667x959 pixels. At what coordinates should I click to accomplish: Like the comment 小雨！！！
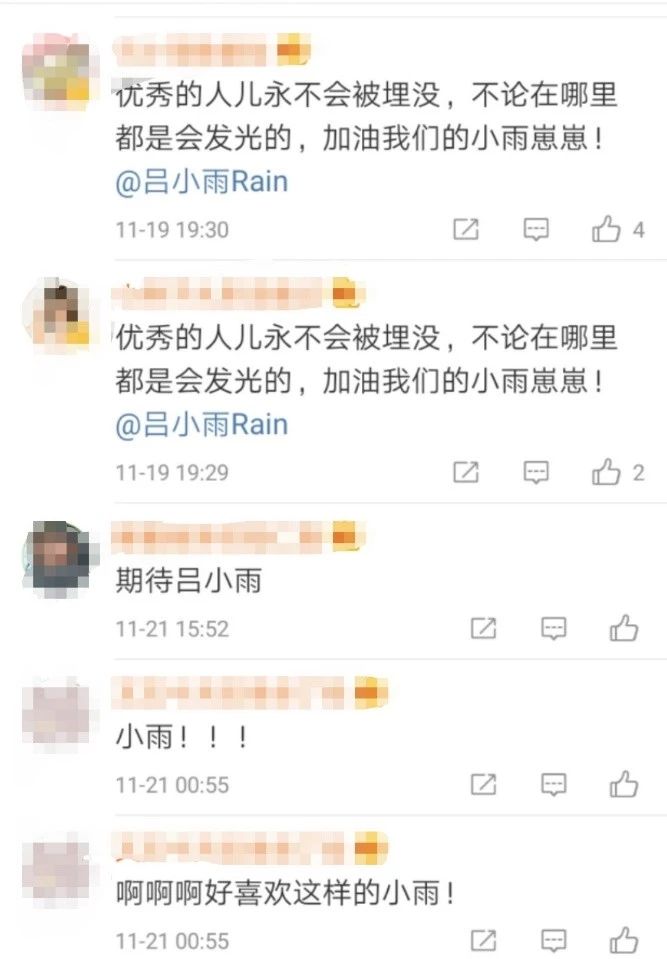[x=624, y=784]
